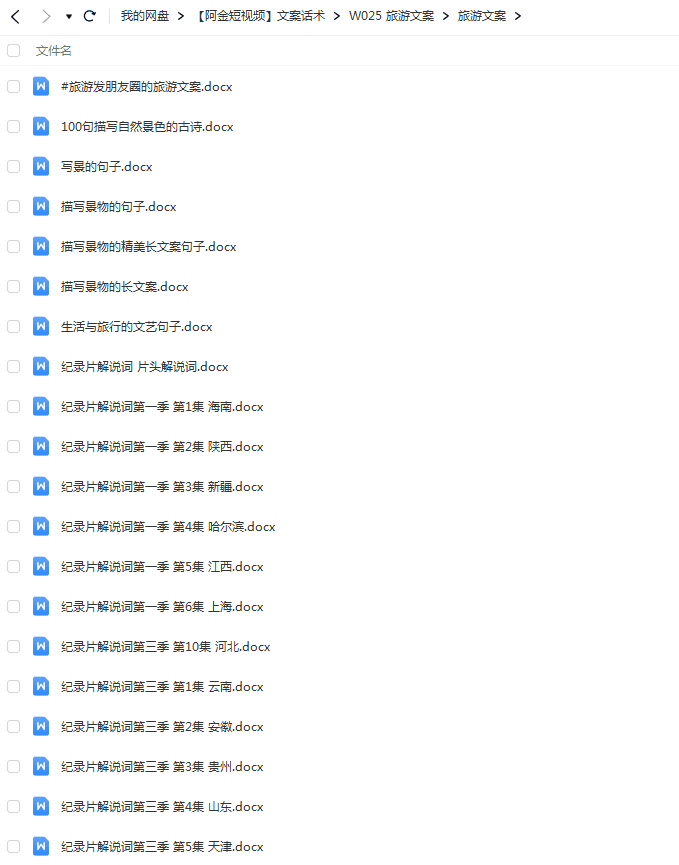Jump to 我的网盘 in the breadcrumb
This screenshot has width=679, height=865.
(x=144, y=16)
